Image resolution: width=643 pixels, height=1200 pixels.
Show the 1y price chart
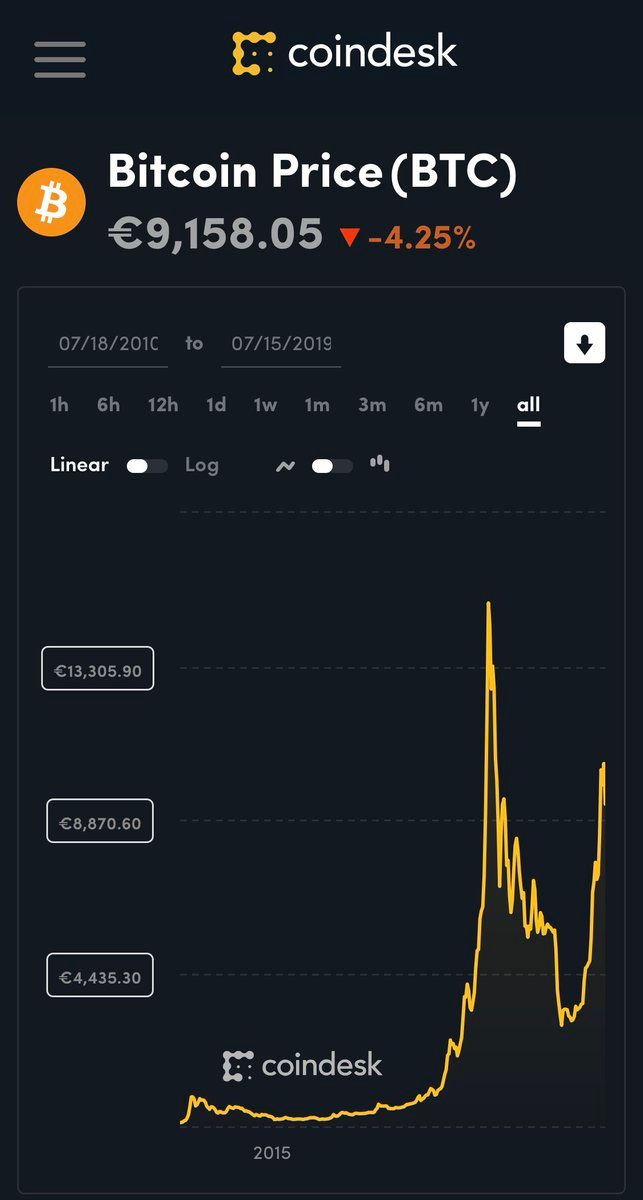(480, 405)
